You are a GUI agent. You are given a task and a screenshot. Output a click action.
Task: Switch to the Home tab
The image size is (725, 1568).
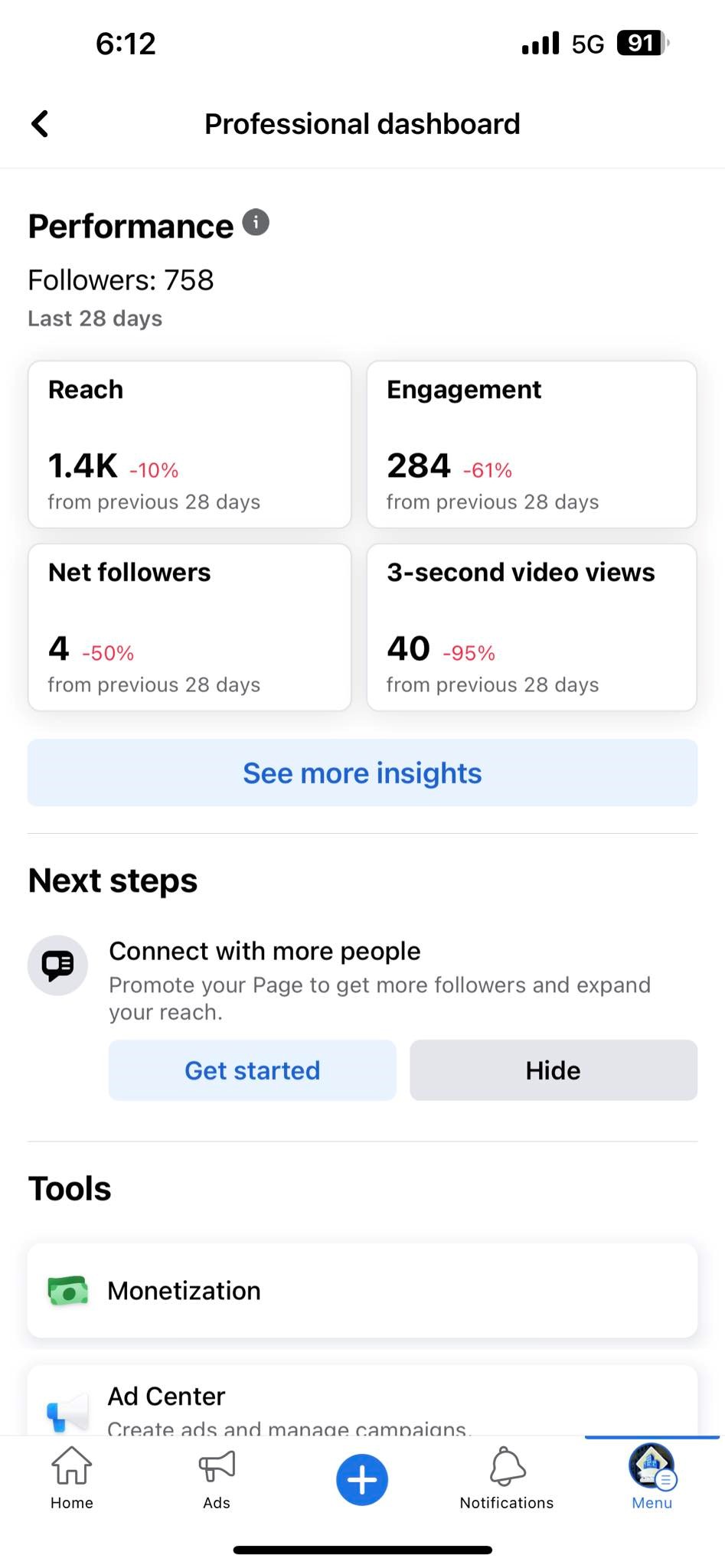coord(71,1478)
